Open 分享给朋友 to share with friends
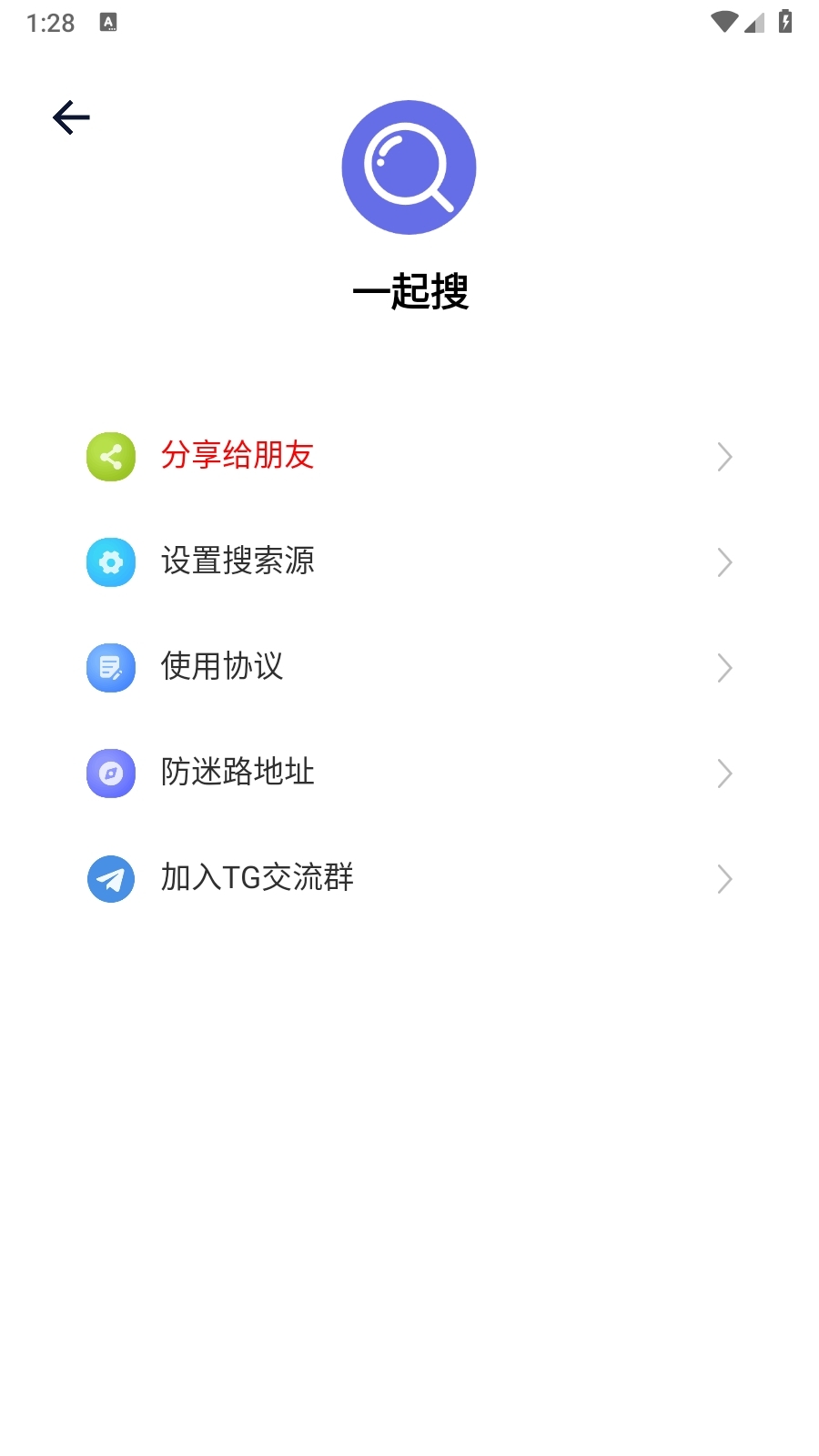 (x=238, y=457)
